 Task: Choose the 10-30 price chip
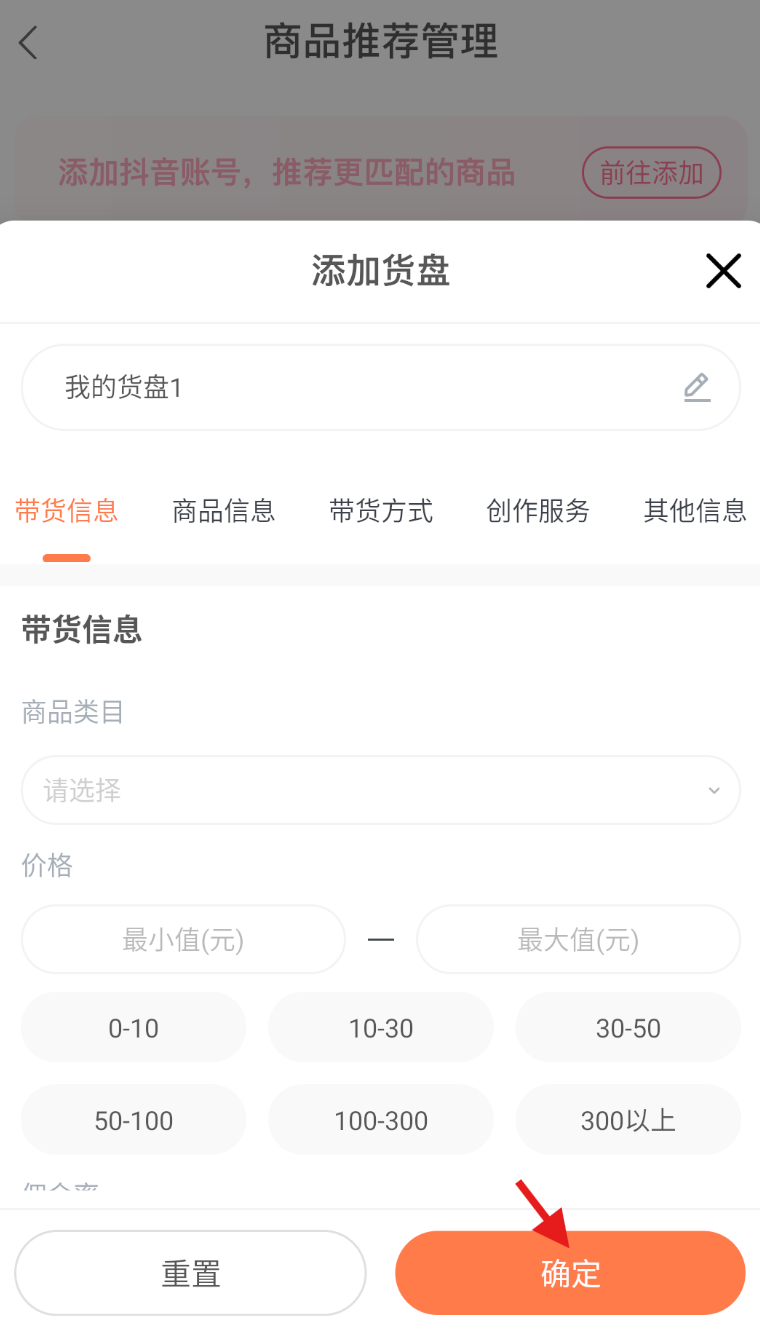click(381, 1028)
